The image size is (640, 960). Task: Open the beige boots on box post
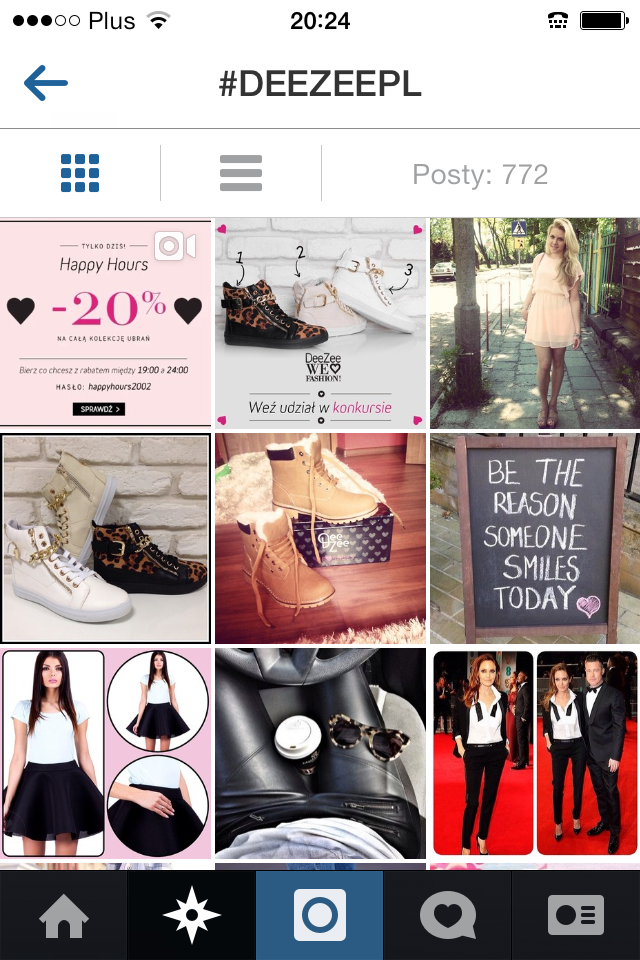click(320, 538)
